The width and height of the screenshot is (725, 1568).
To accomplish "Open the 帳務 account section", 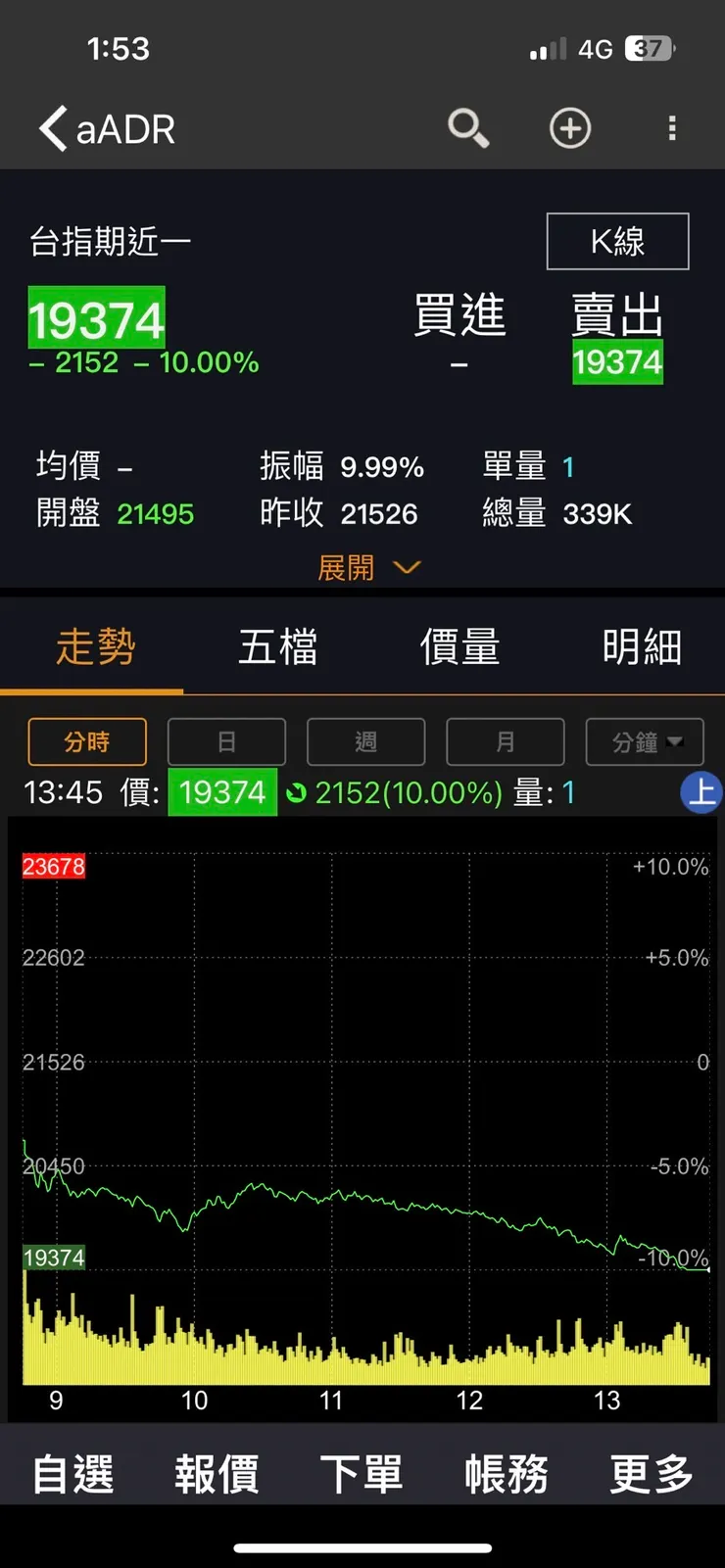I will (x=506, y=1472).
